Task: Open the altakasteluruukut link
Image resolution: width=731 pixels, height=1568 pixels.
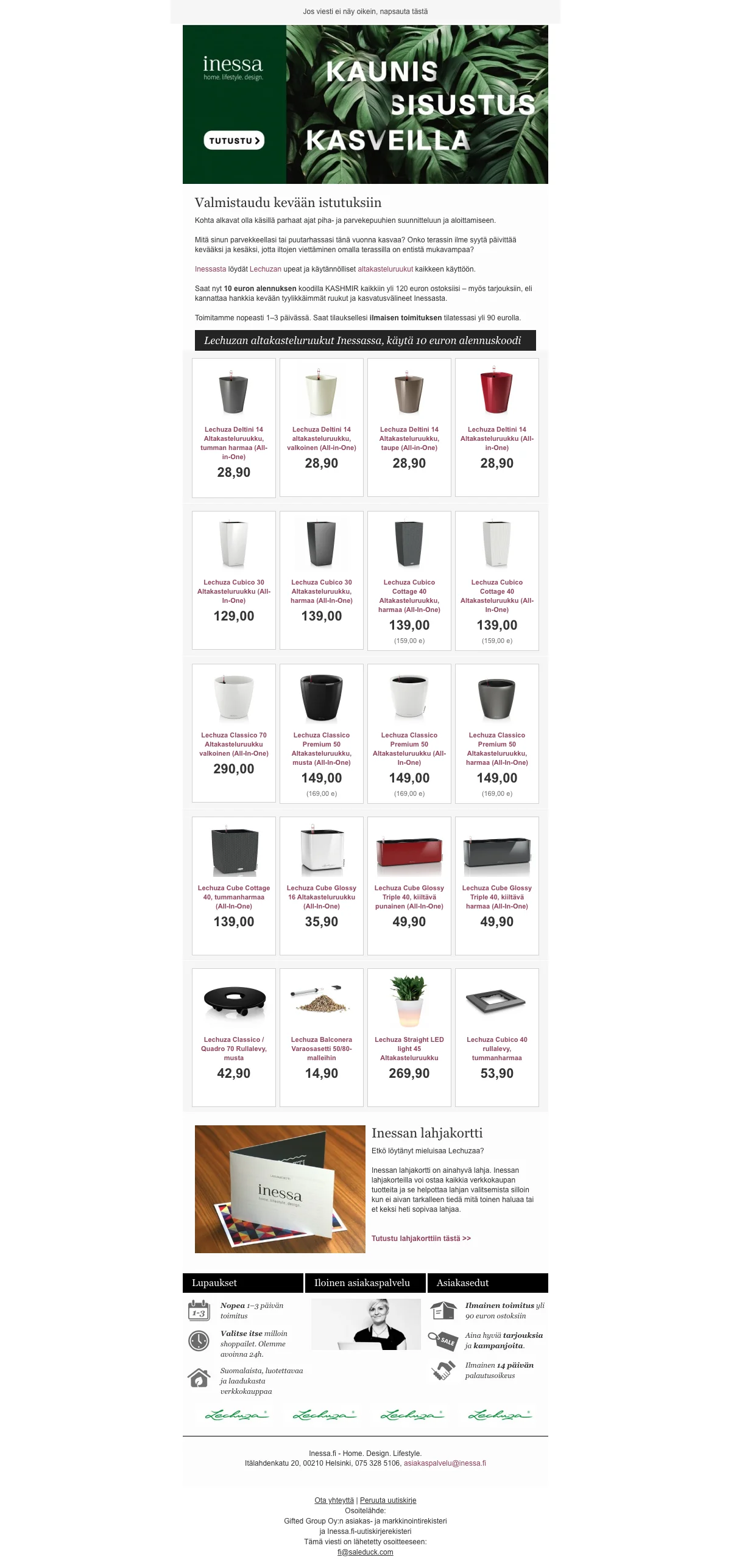Action: [x=385, y=269]
